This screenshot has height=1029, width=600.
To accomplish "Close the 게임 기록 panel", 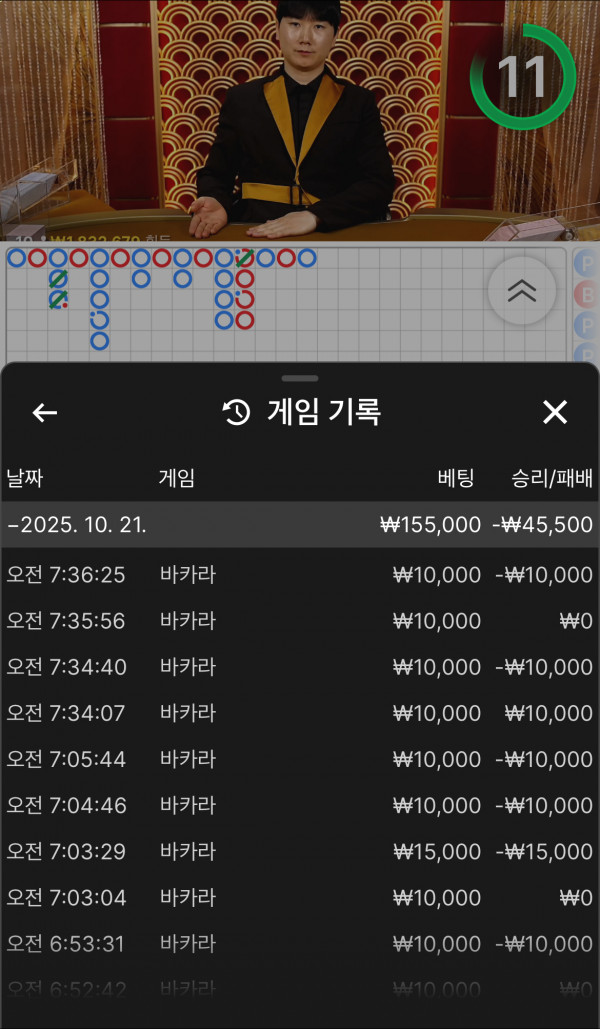I will pyautogui.click(x=555, y=412).
